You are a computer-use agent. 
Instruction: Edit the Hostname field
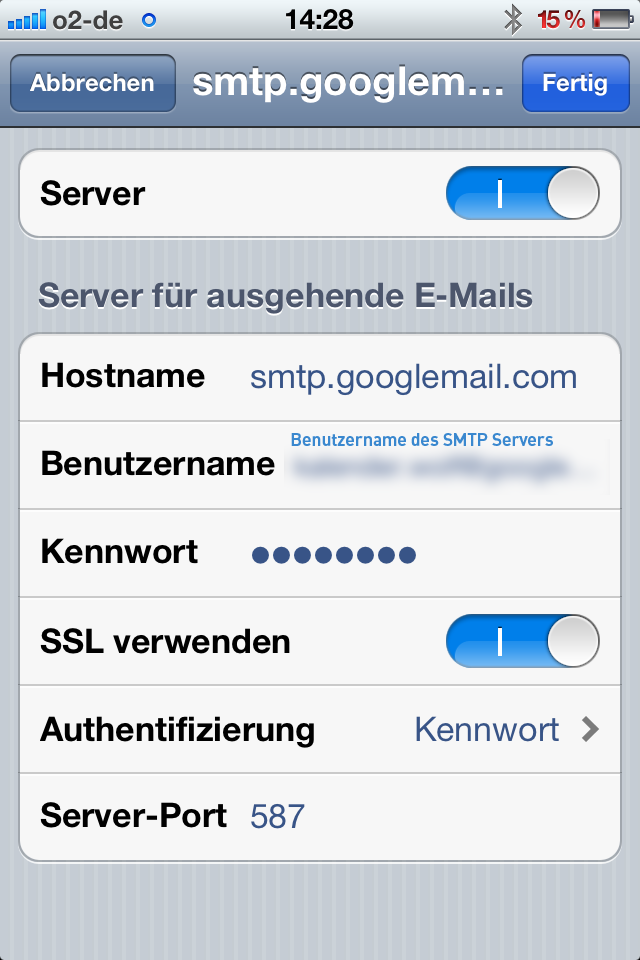[x=413, y=377]
